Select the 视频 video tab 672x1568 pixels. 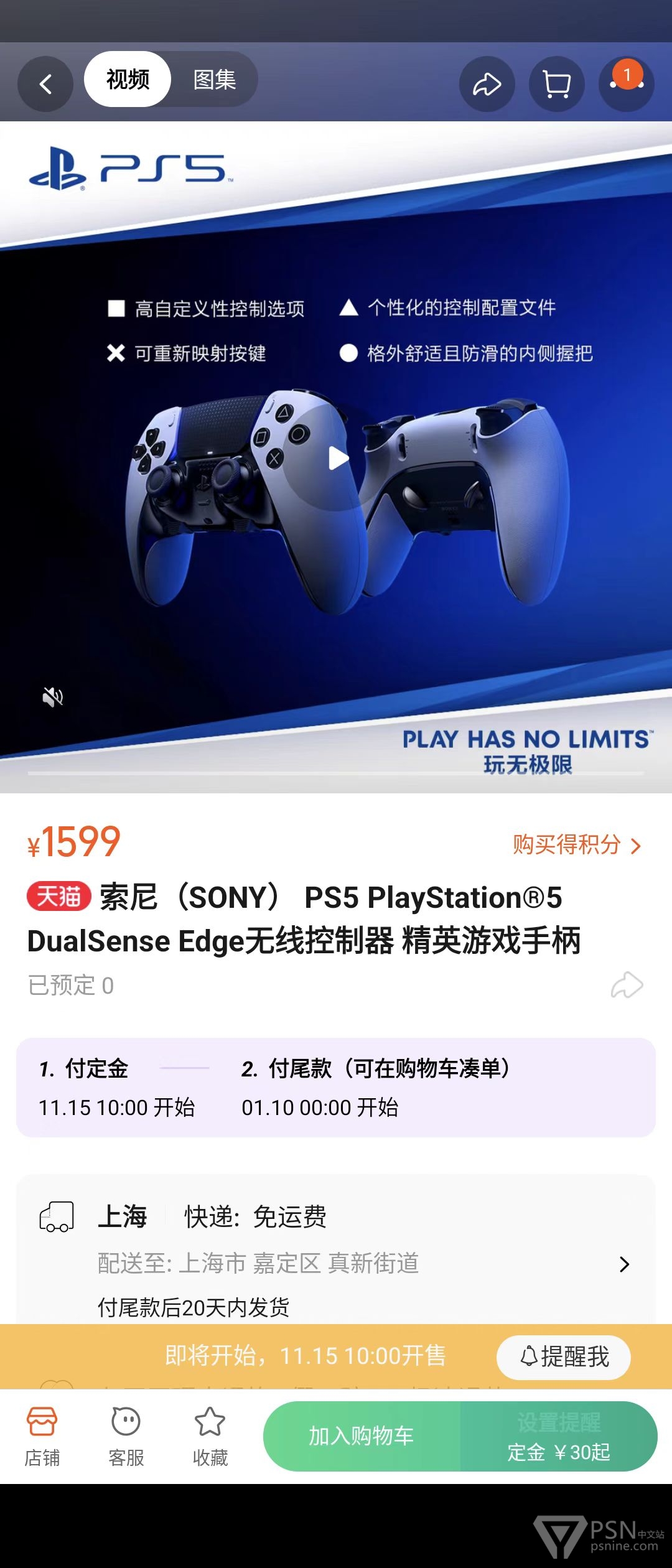[x=128, y=80]
